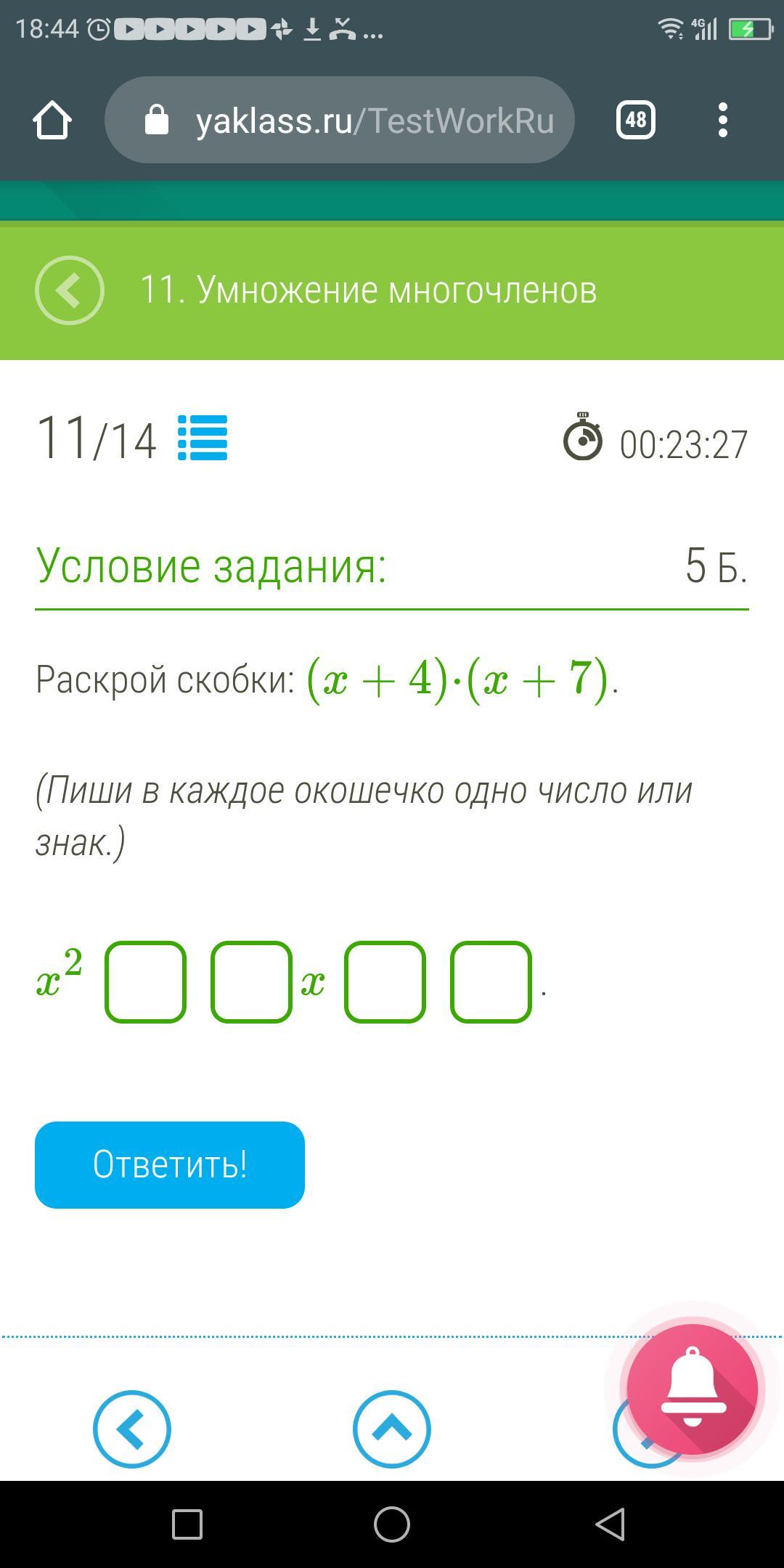Image resolution: width=784 pixels, height=1568 pixels.
Task: Select the second answer box before x
Action: tap(251, 982)
